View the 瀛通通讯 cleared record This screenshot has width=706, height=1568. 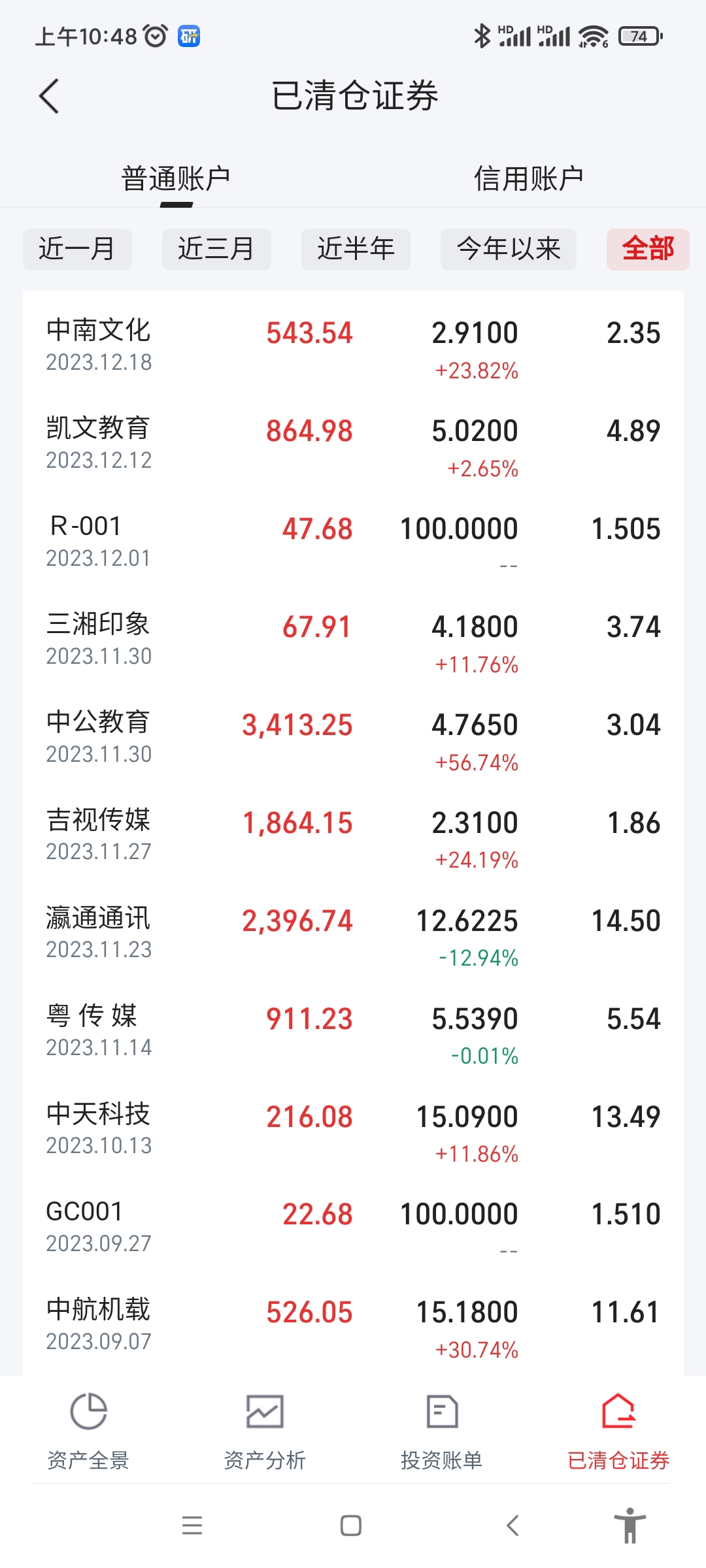coord(353,934)
